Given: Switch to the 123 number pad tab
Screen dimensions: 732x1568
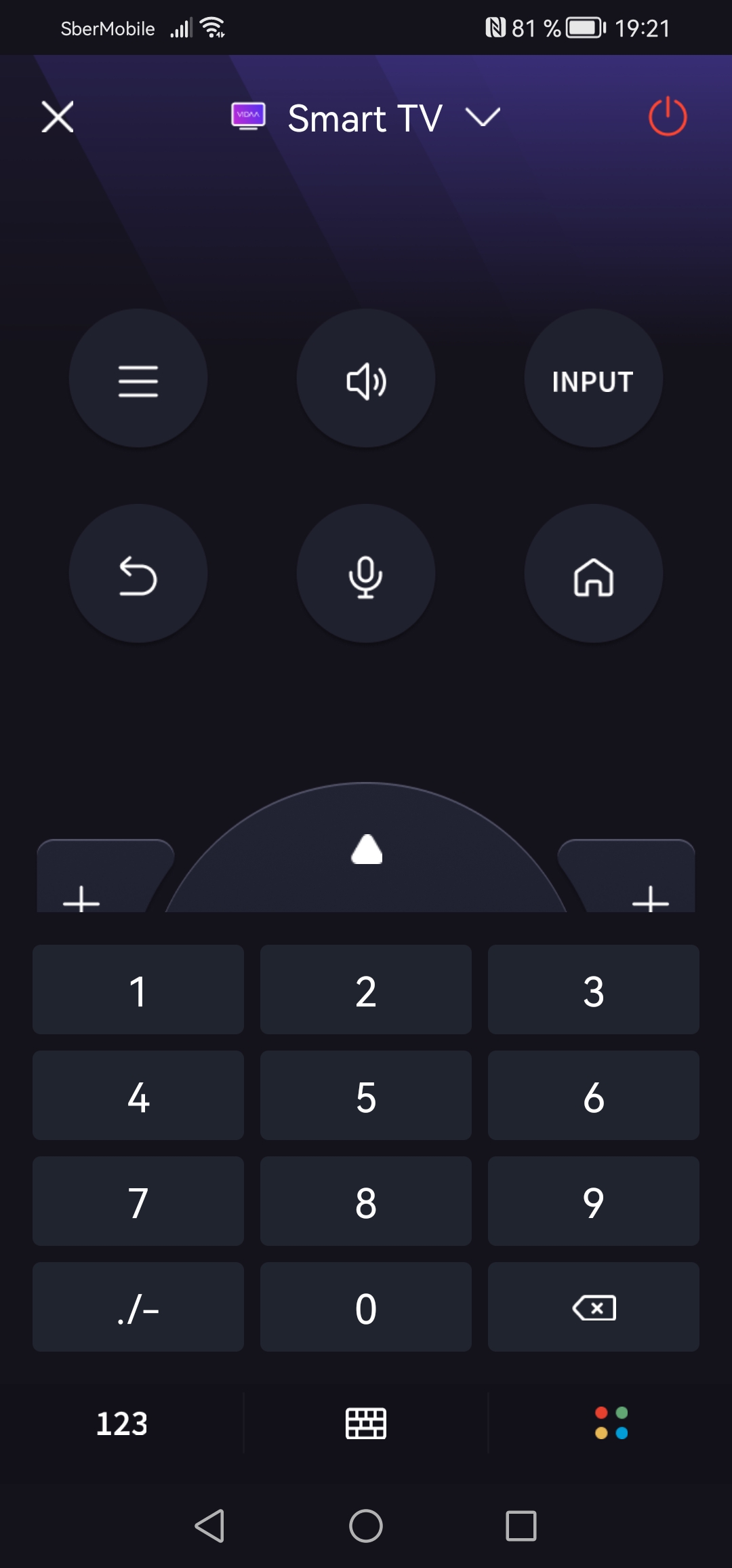Looking at the screenshot, I should coord(122,1423).
